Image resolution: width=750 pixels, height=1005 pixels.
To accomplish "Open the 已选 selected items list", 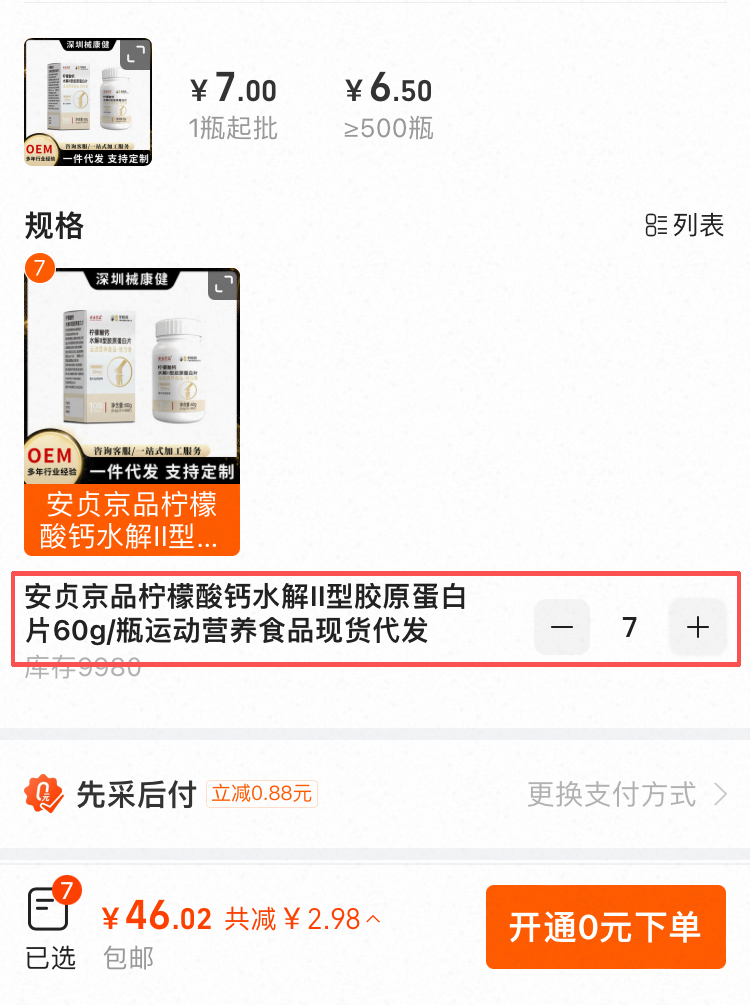I will tap(50, 925).
